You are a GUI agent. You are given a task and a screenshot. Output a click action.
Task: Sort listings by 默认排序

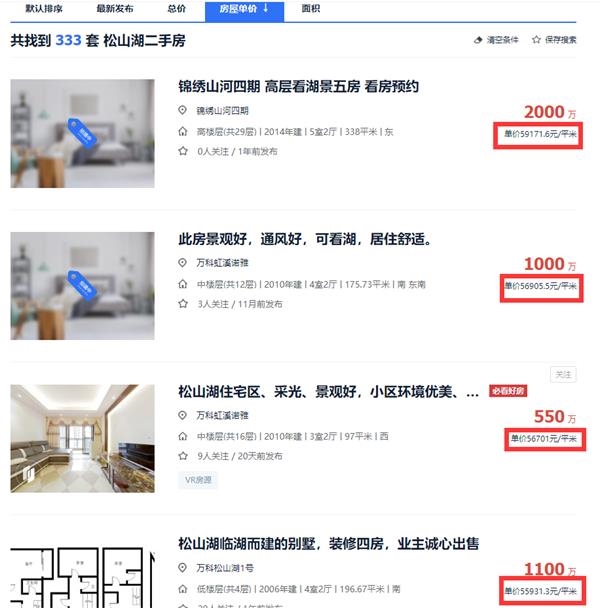coord(43,8)
